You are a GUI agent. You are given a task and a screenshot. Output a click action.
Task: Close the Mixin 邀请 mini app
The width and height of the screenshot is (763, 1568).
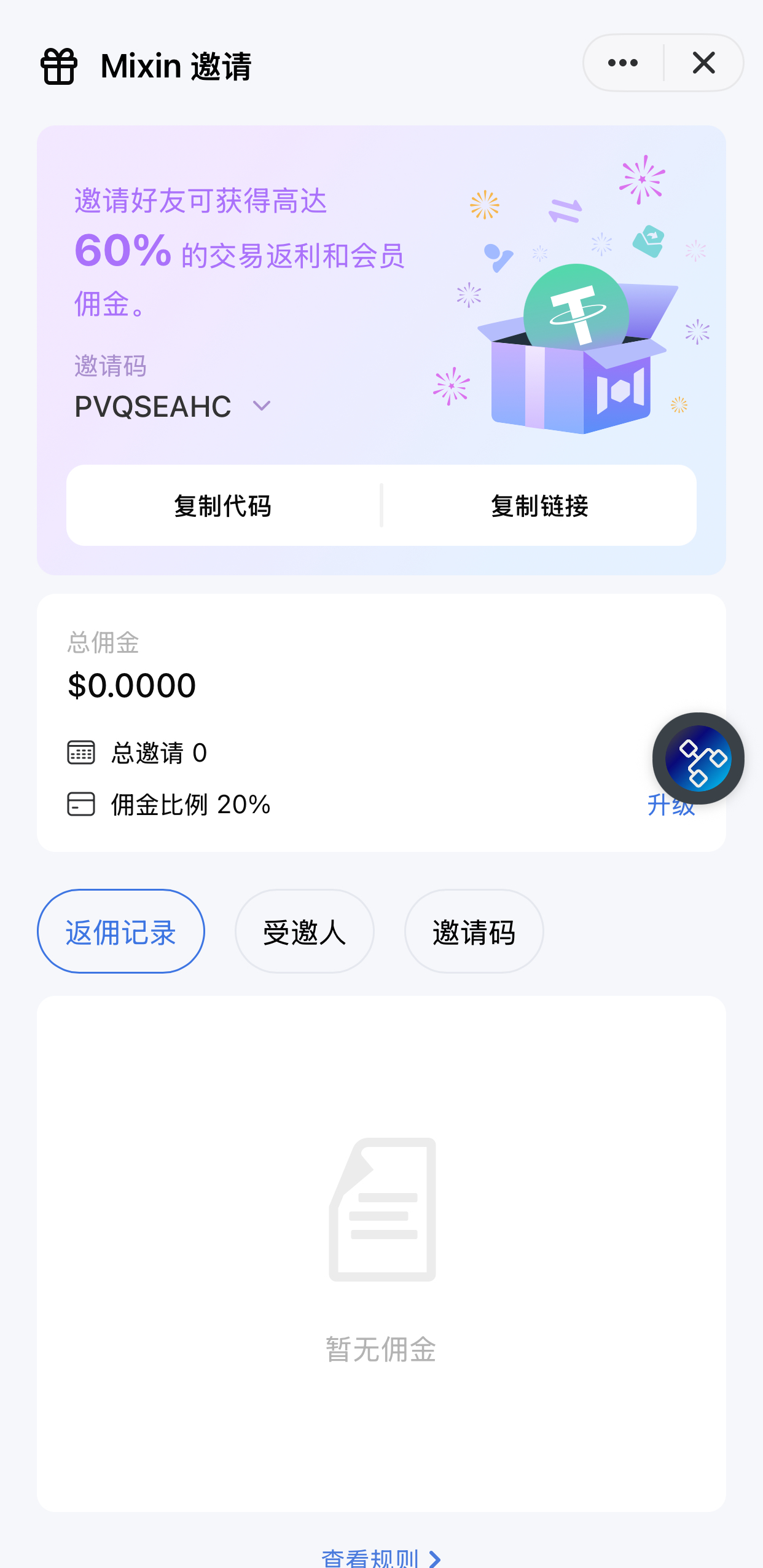[704, 63]
